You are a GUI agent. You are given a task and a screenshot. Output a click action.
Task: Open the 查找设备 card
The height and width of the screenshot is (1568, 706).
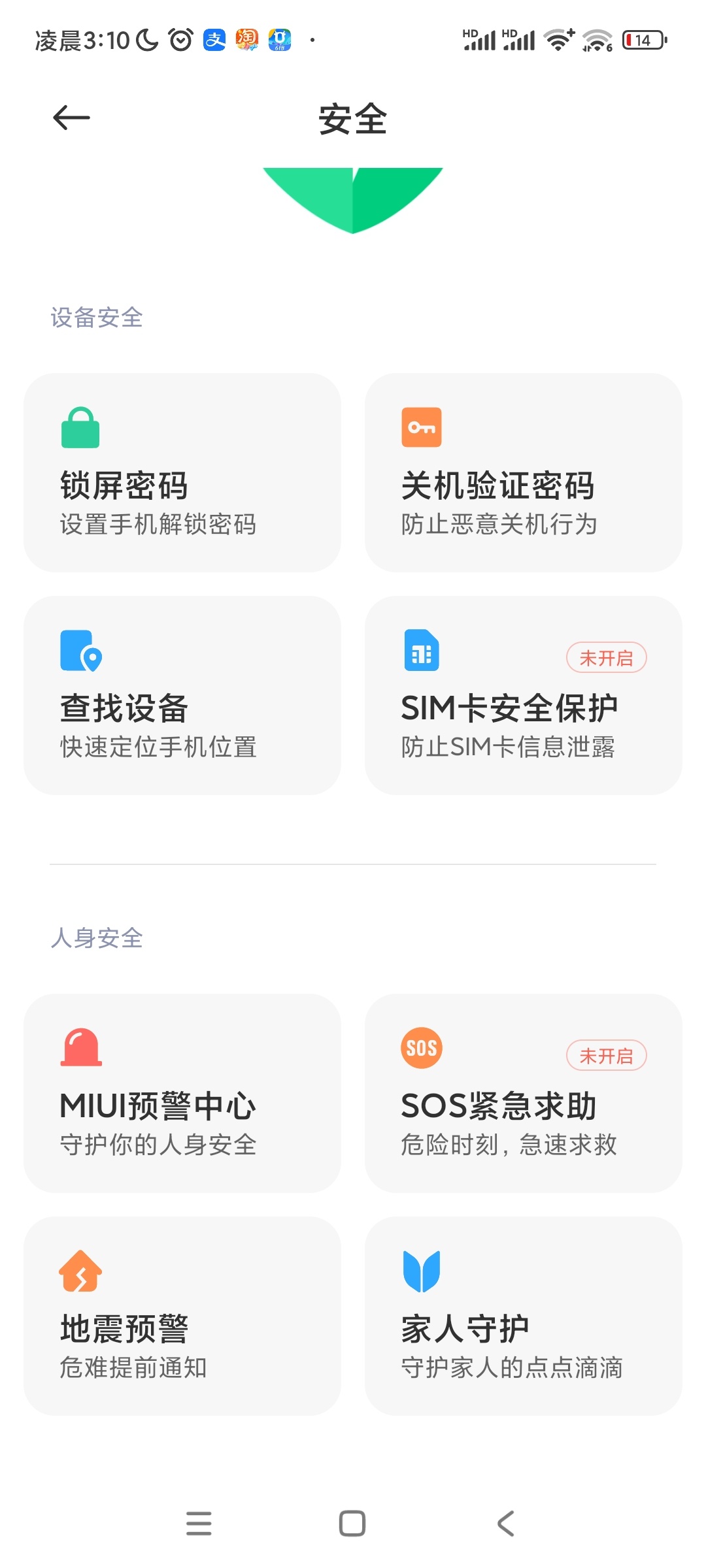pos(182,695)
